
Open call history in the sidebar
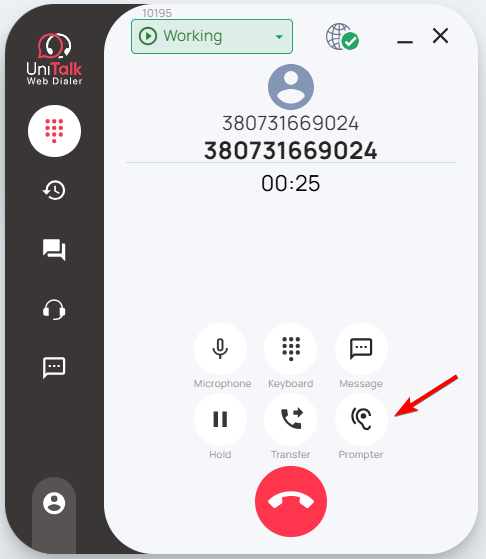(x=54, y=190)
